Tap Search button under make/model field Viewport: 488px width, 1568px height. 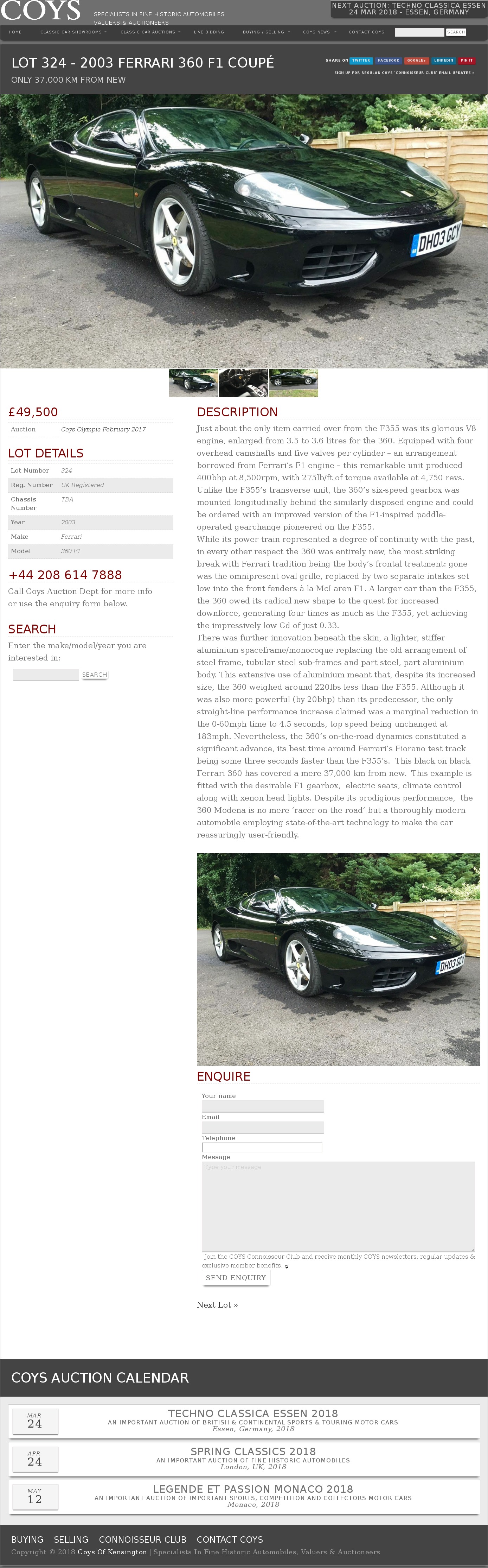click(94, 675)
